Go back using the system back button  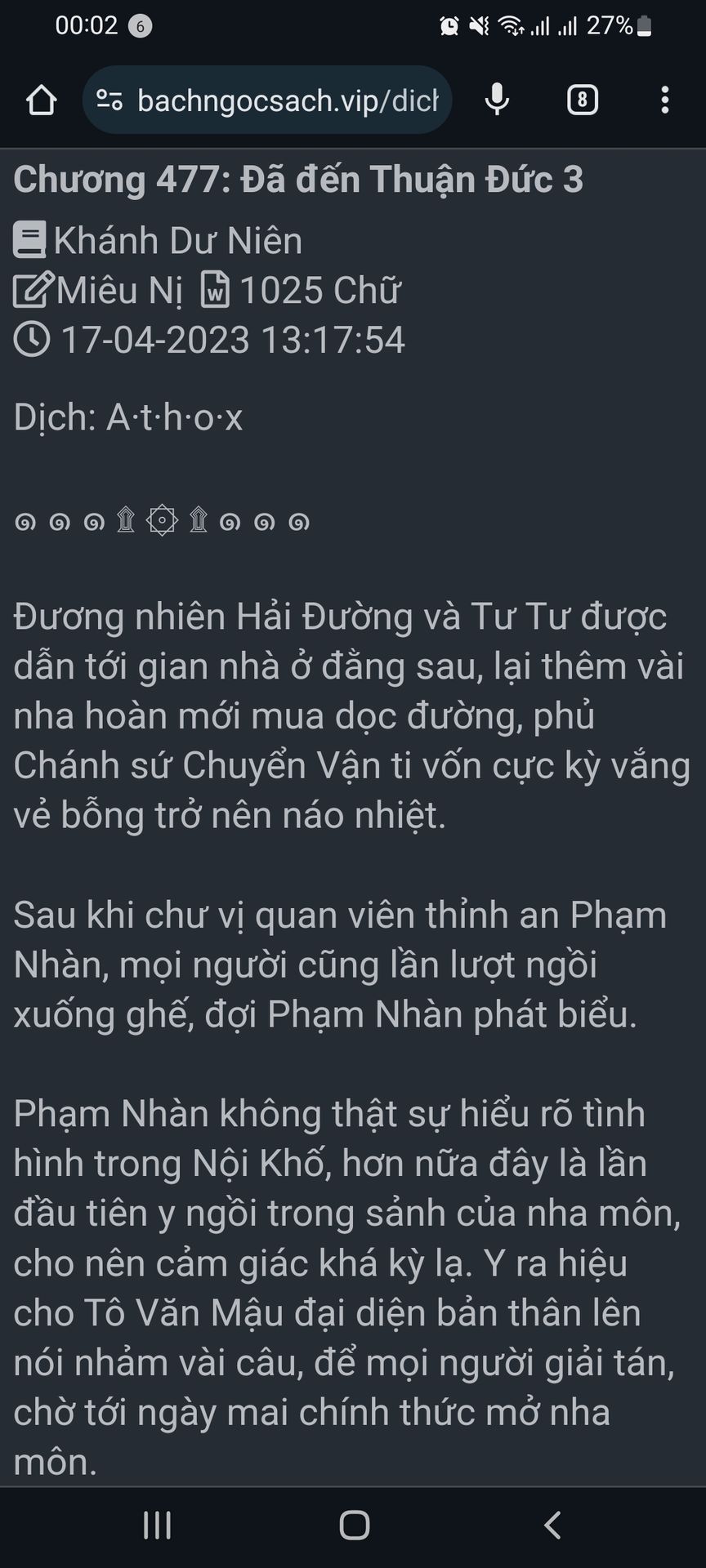click(x=553, y=1525)
